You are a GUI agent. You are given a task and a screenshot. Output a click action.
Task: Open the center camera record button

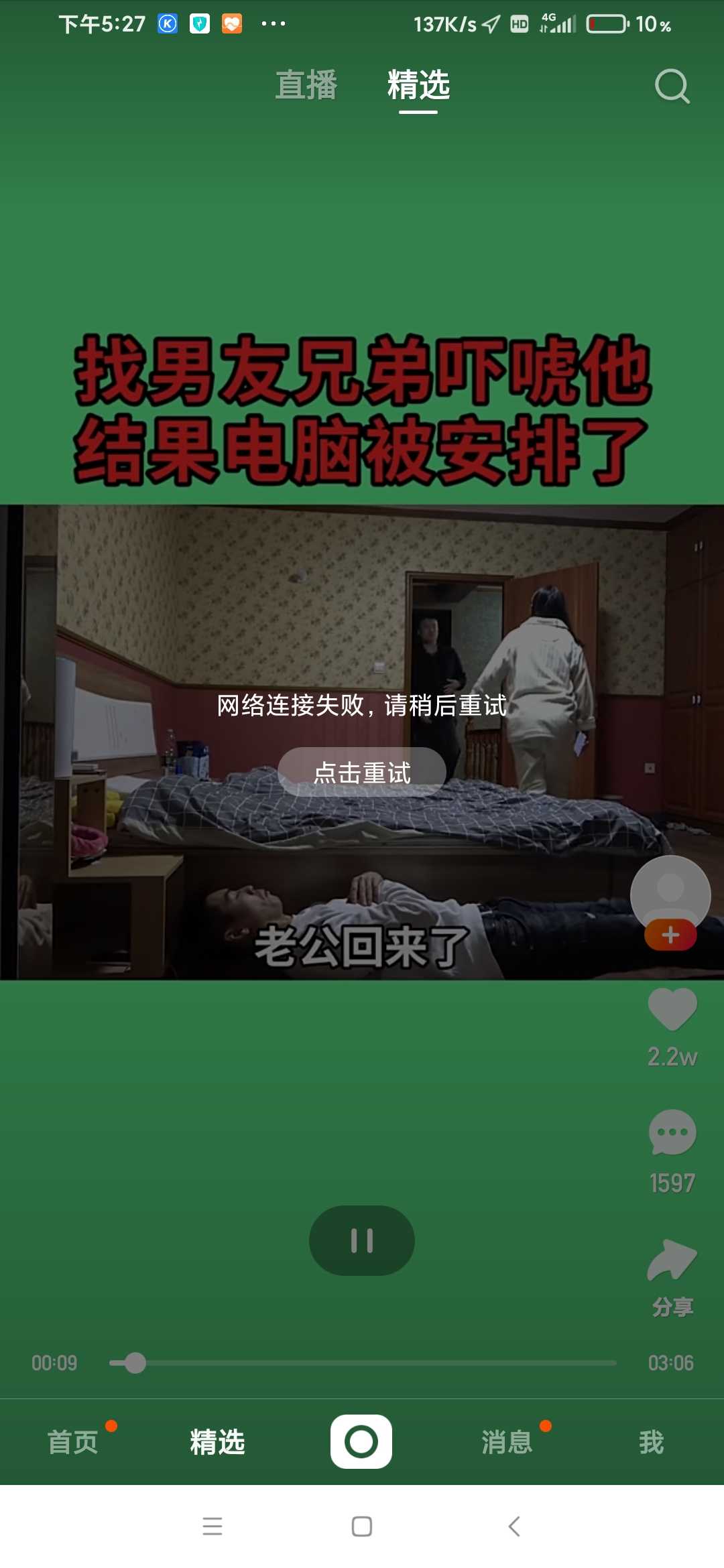(x=361, y=1441)
